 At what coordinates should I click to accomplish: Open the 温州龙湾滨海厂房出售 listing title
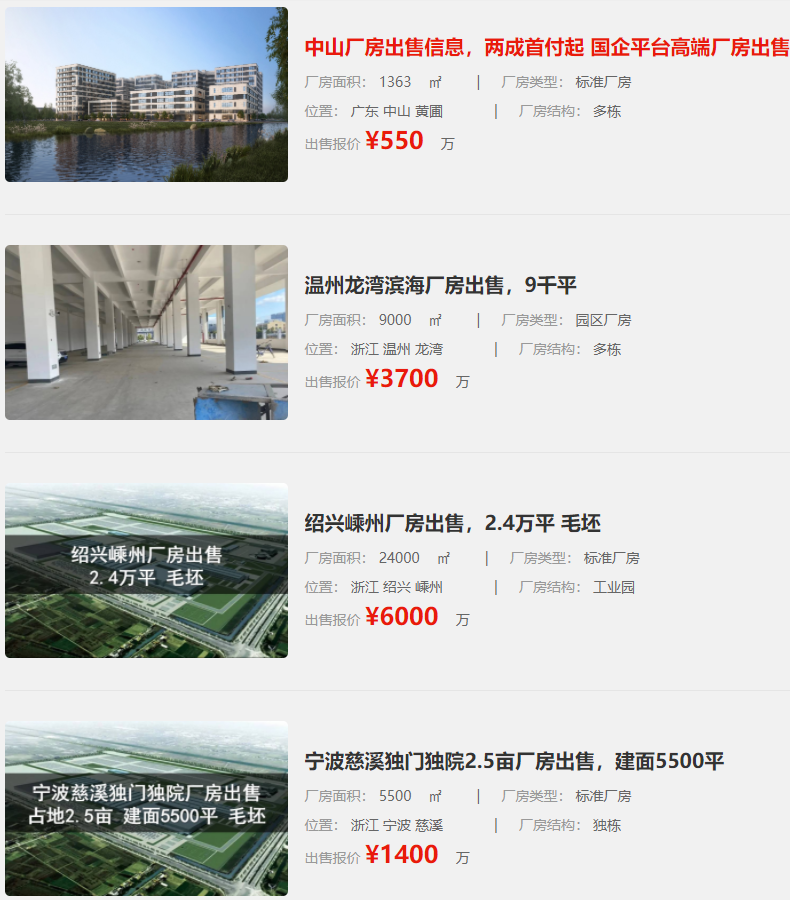441,286
